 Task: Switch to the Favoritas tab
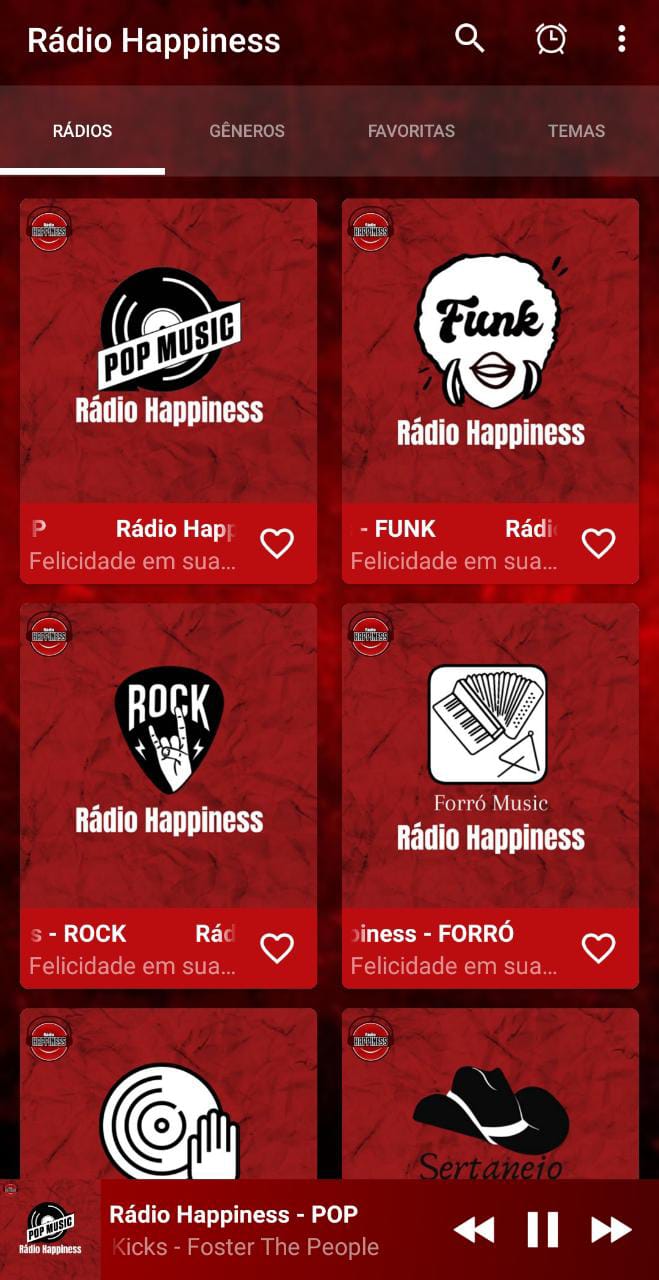click(x=411, y=131)
